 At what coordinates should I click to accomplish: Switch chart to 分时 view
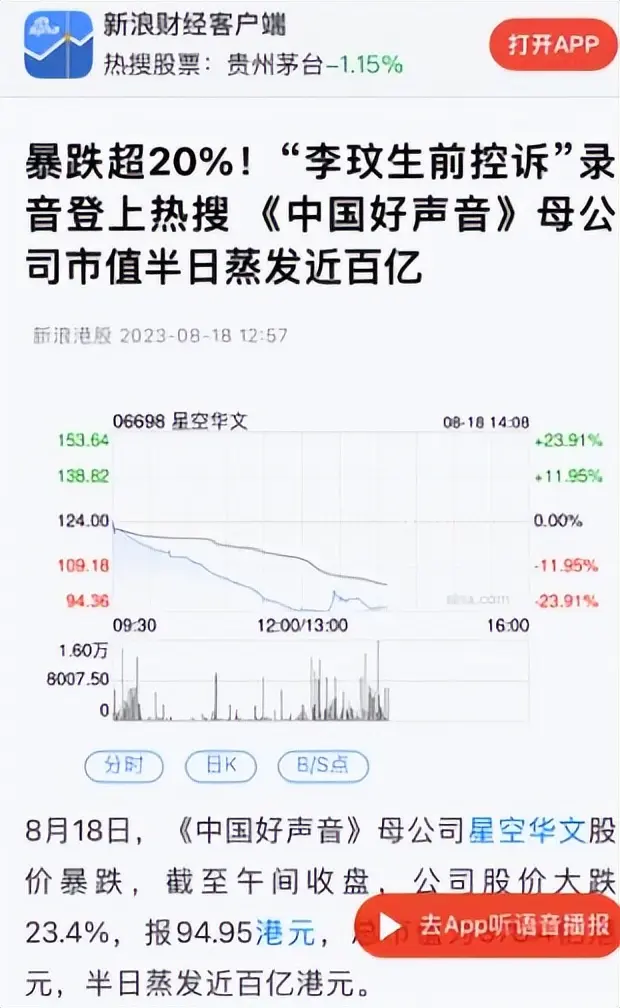click(125, 766)
